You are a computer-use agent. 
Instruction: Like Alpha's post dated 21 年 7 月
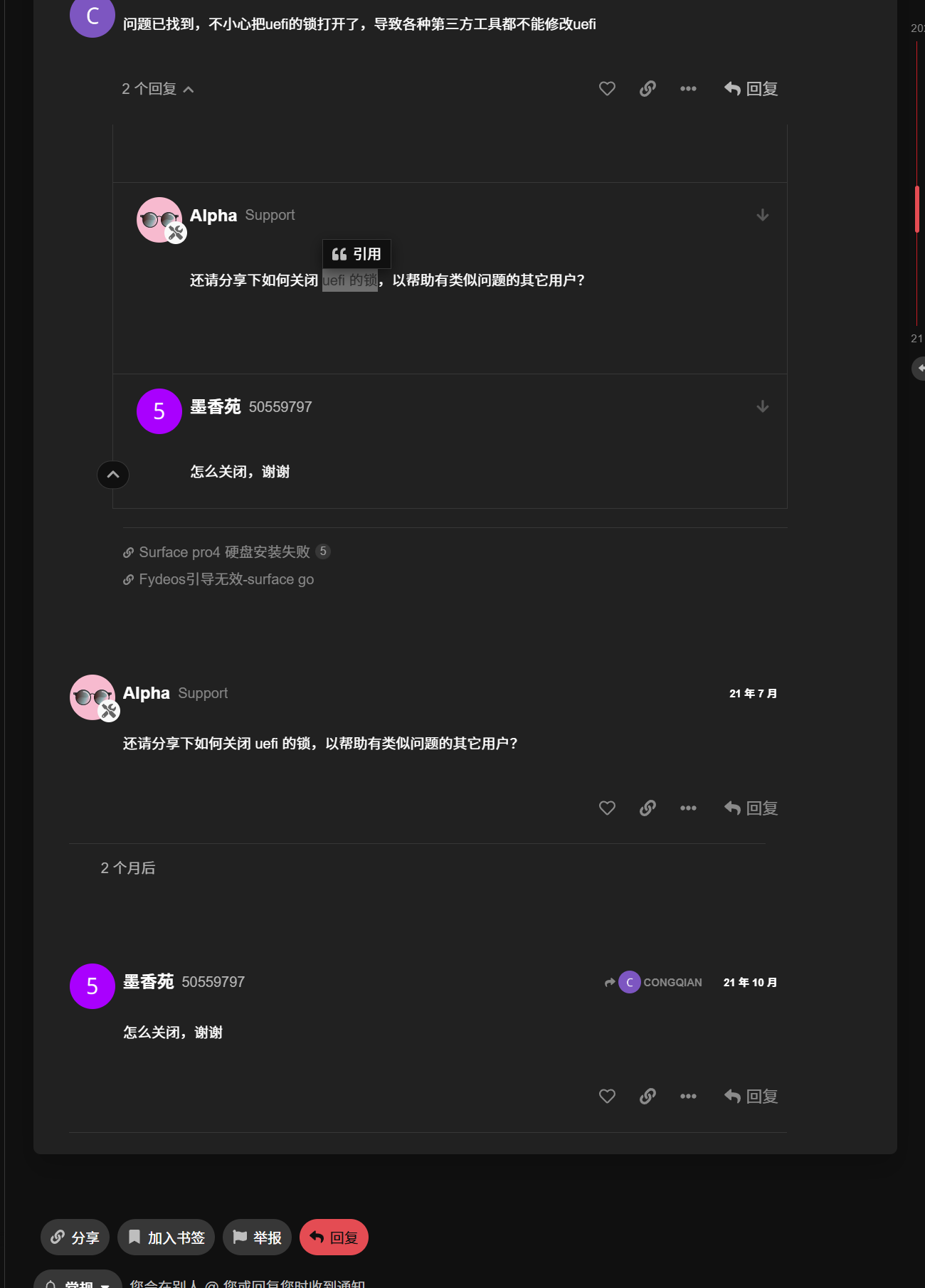pyautogui.click(x=607, y=808)
